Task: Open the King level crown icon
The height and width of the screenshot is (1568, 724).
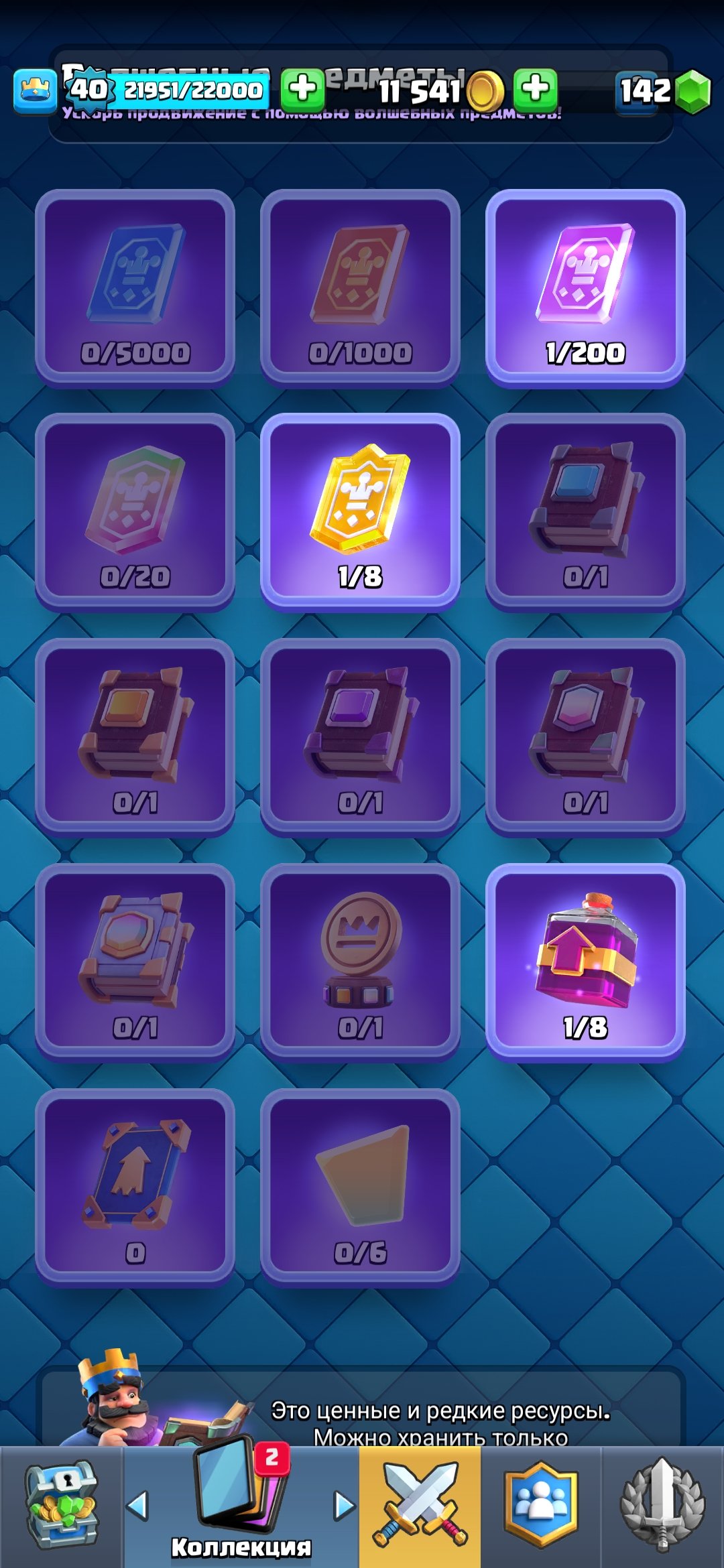Action: tap(35, 90)
